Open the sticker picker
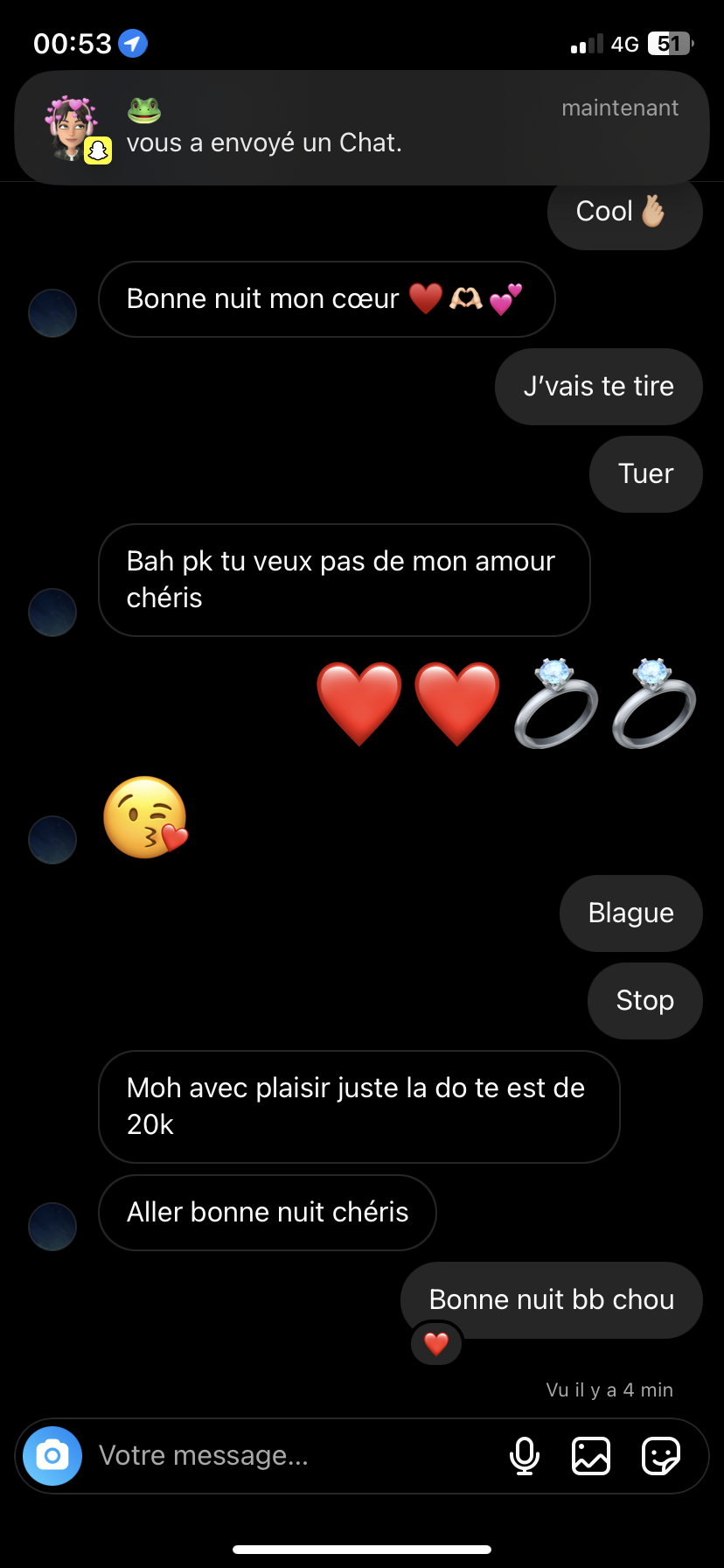 660,1456
